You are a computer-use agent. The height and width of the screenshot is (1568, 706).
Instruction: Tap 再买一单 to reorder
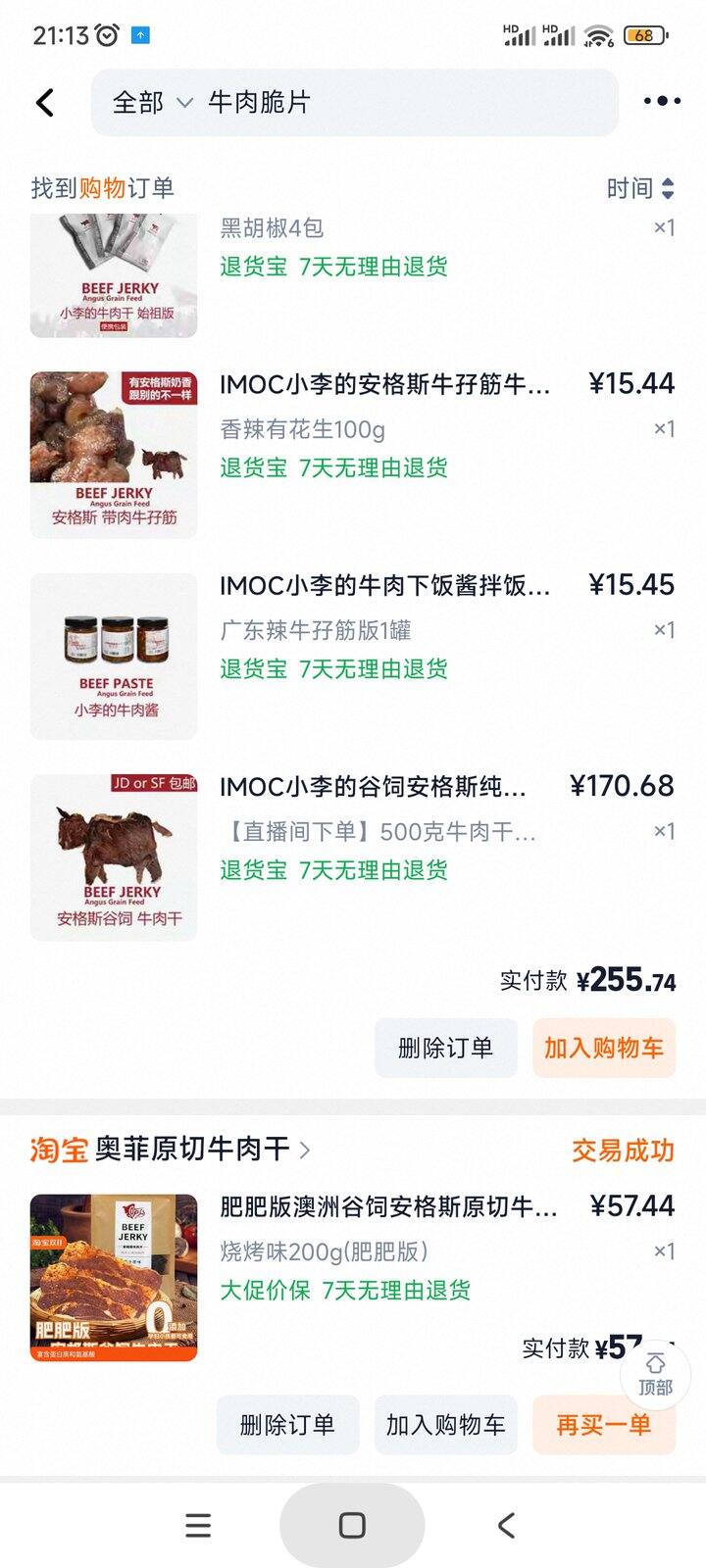coord(603,1424)
